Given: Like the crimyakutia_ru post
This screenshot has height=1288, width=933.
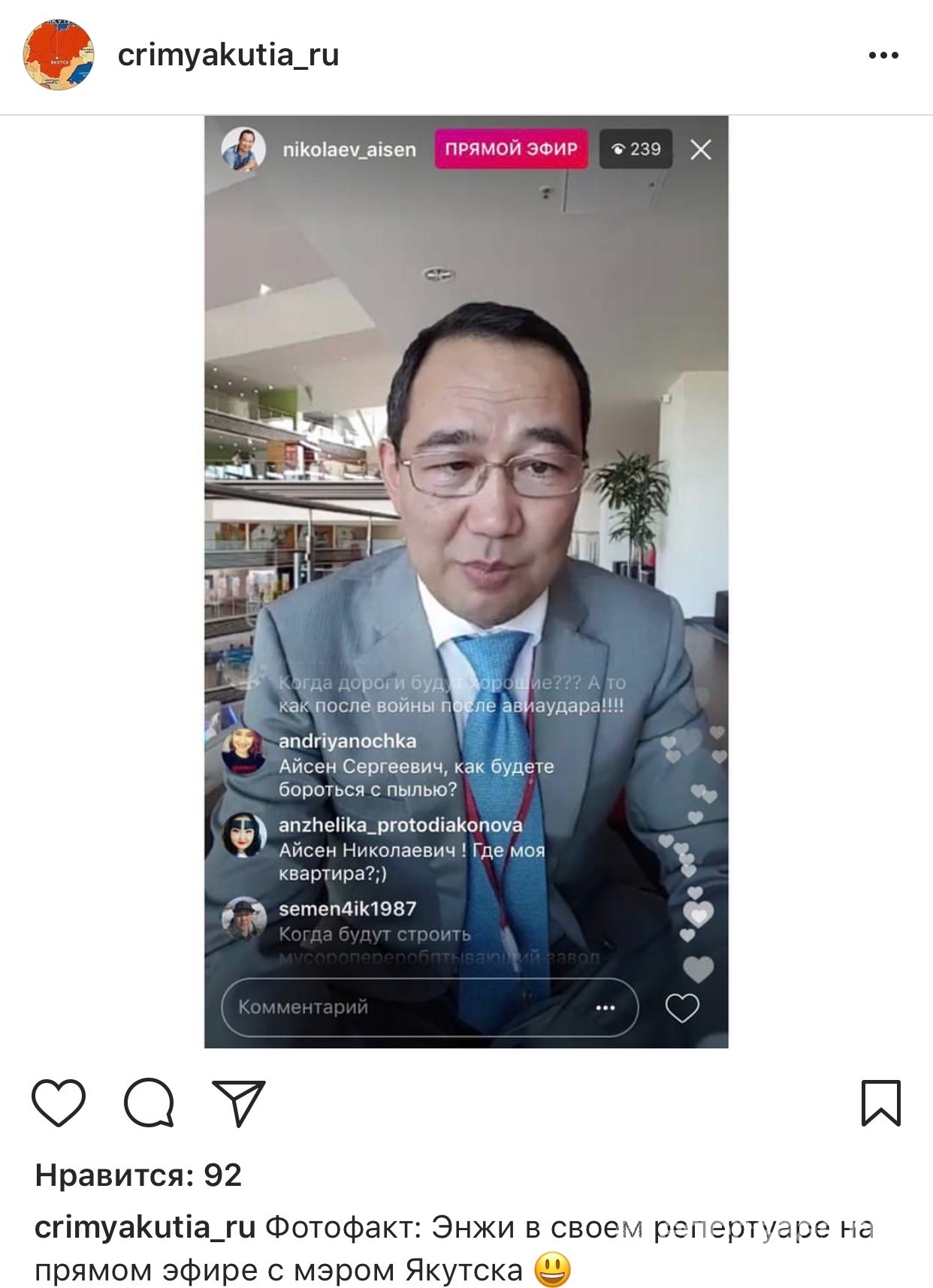Looking at the screenshot, I should tap(59, 1102).
